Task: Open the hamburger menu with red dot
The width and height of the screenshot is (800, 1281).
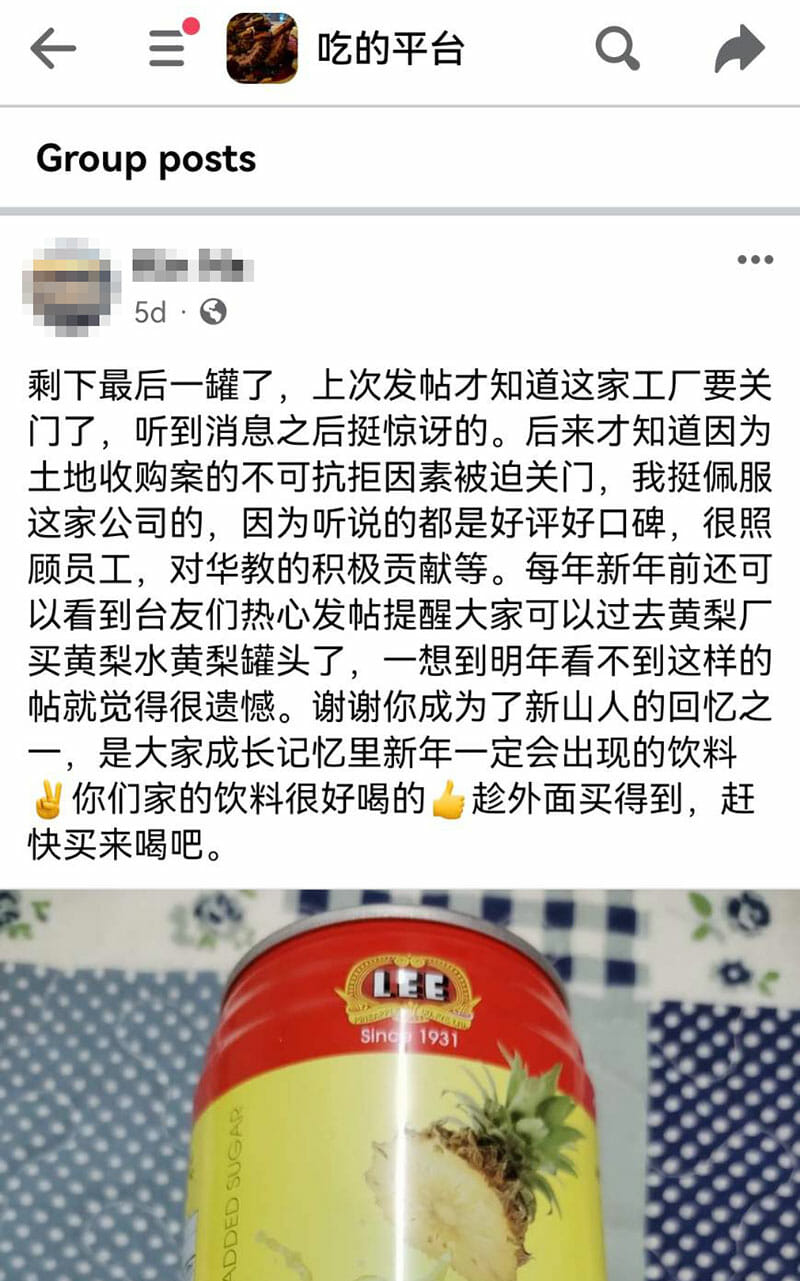Action: pyautogui.click(x=168, y=48)
